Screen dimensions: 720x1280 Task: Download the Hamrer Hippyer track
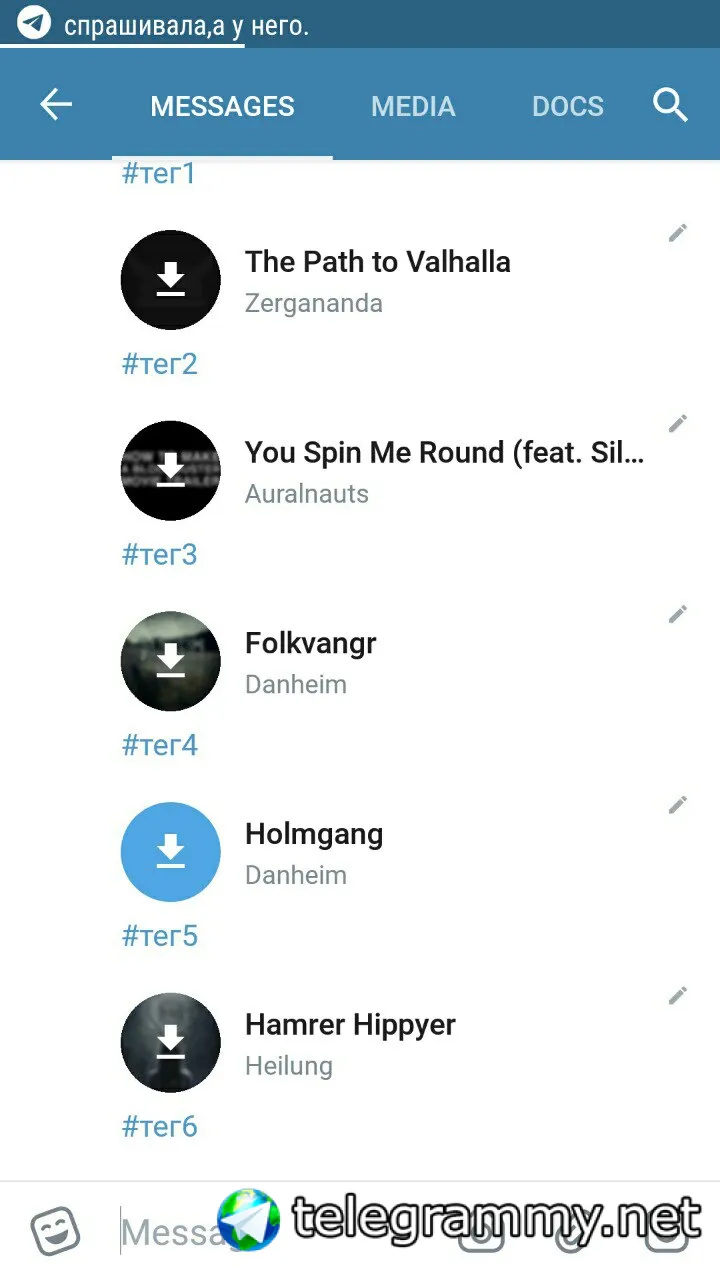(x=171, y=1042)
